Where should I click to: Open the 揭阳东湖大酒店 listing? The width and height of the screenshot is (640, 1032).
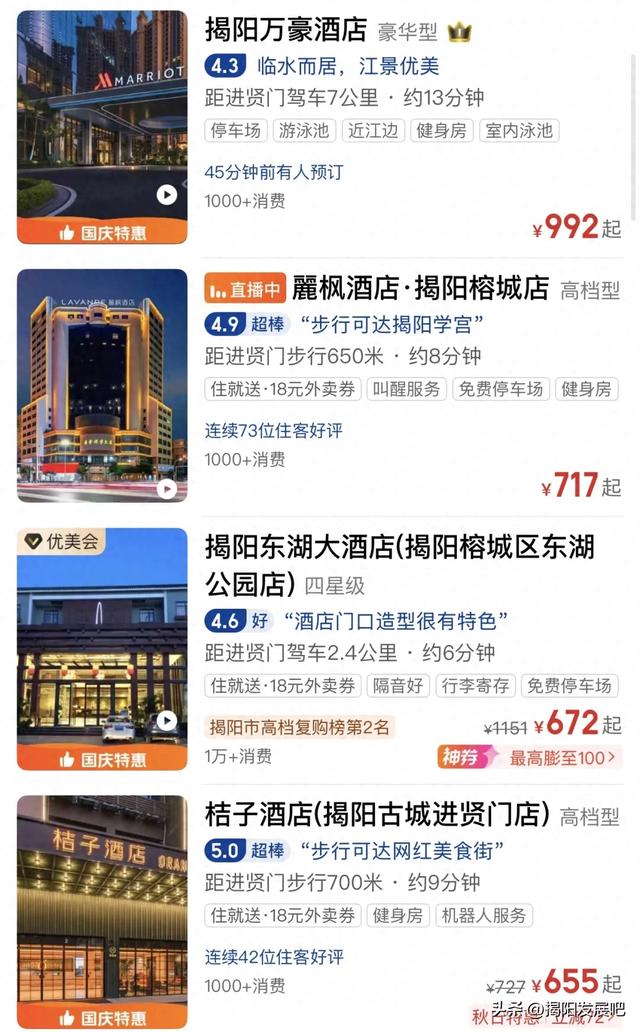tap(400, 546)
